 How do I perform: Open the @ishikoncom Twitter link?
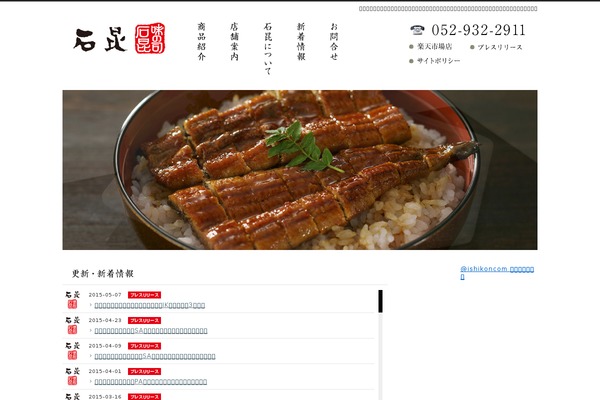(x=497, y=271)
